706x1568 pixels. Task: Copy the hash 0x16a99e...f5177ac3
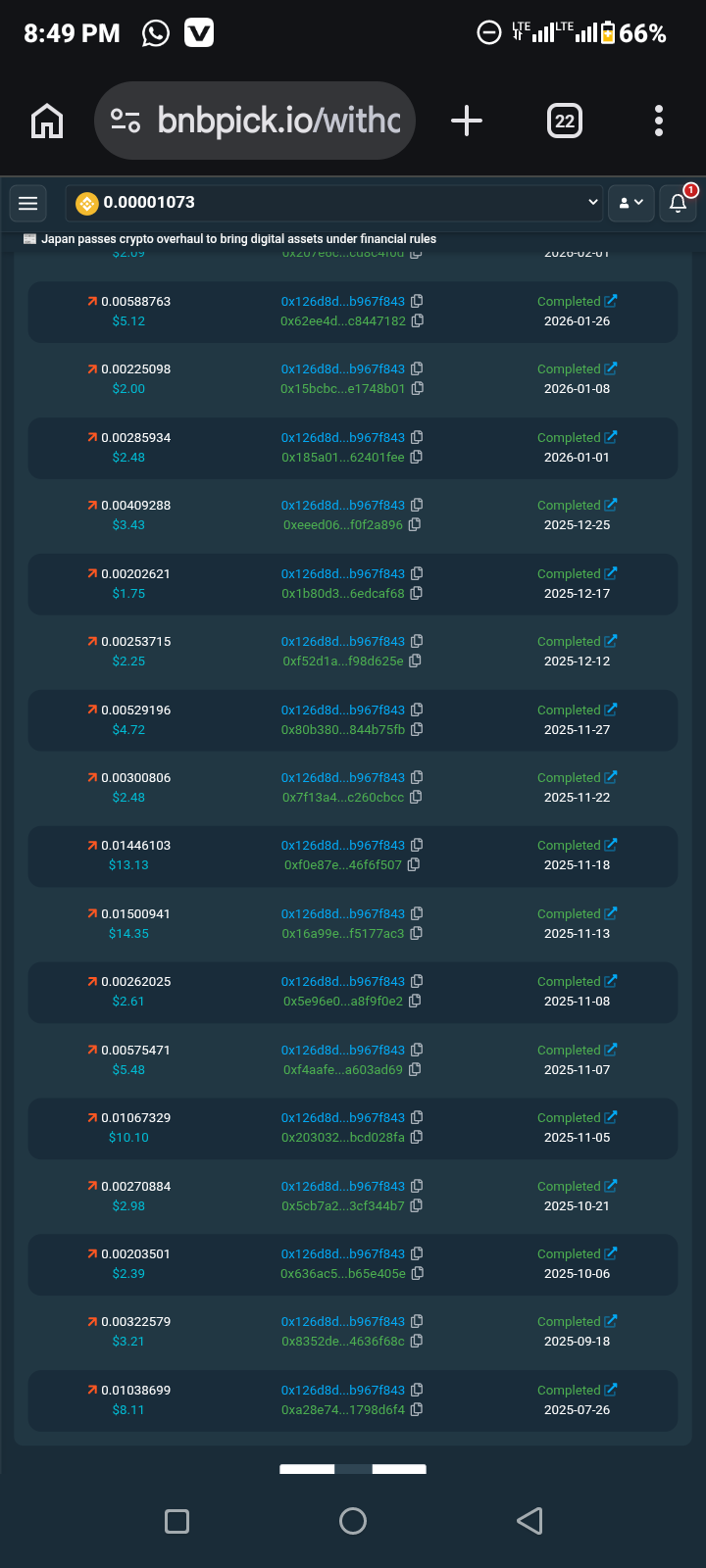click(417, 933)
